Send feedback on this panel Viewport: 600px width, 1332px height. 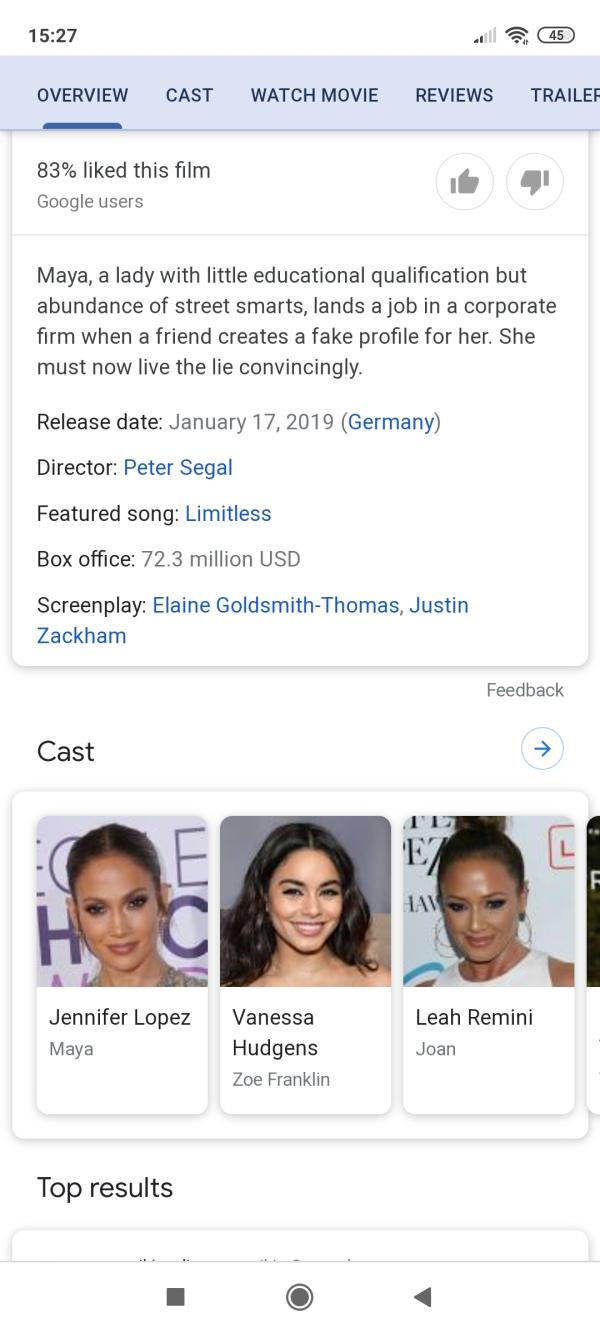(524, 690)
